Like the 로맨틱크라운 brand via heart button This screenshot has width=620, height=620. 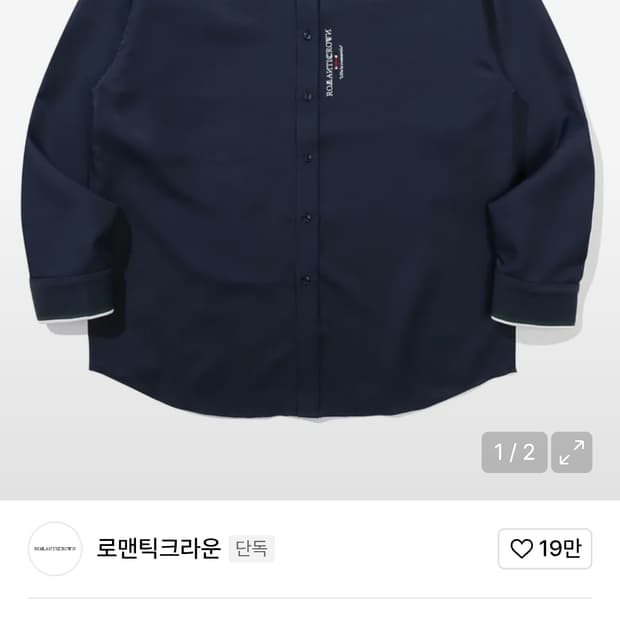[545, 549]
